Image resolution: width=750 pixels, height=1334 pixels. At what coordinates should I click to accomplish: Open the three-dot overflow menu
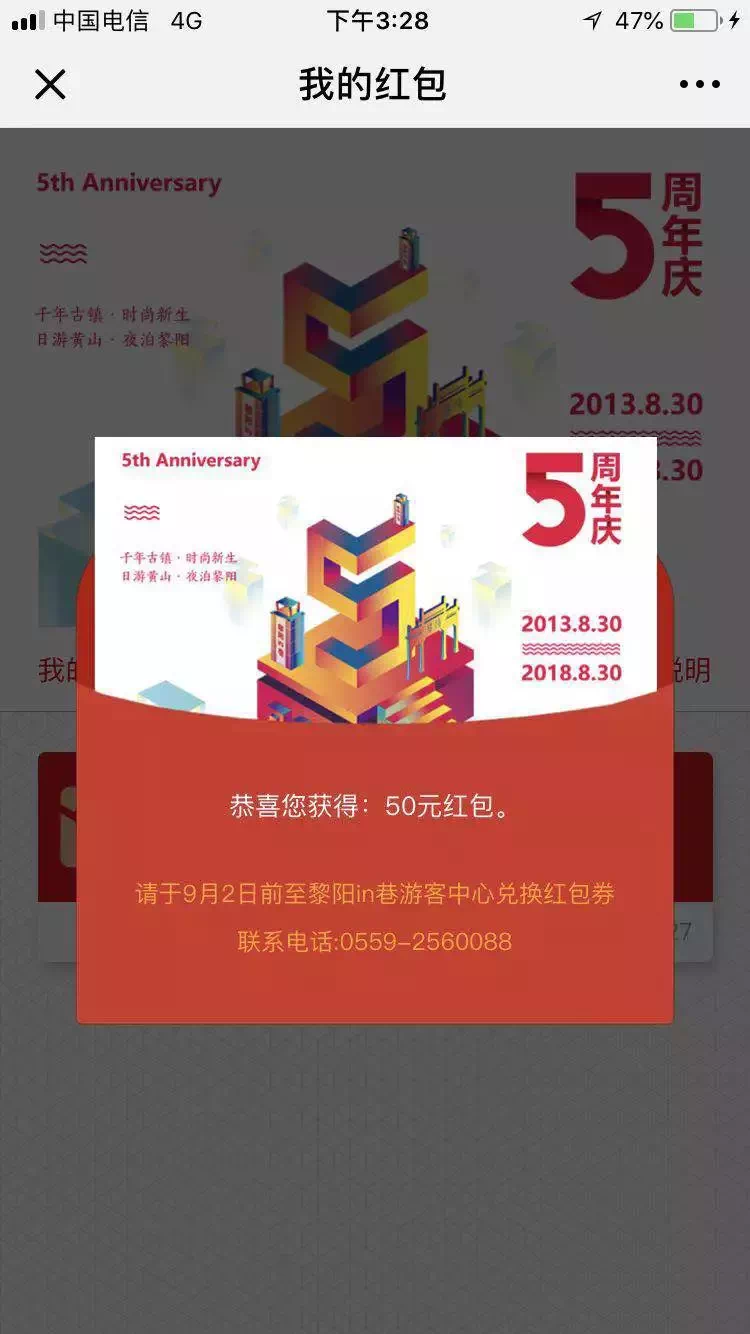[699, 85]
